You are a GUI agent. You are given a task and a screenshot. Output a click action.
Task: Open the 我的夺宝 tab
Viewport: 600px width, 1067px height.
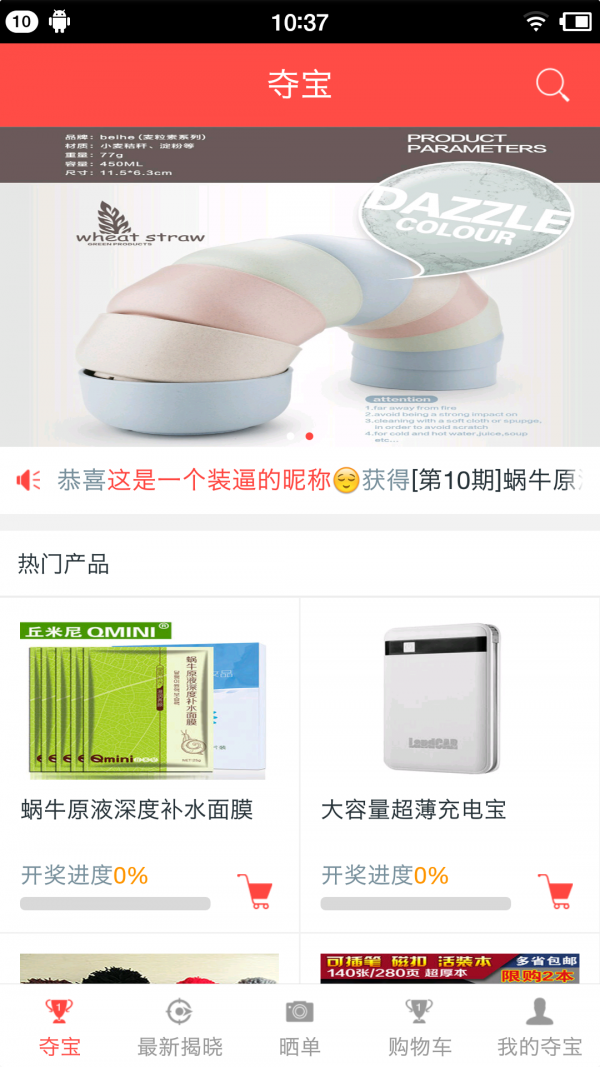coord(540,1026)
